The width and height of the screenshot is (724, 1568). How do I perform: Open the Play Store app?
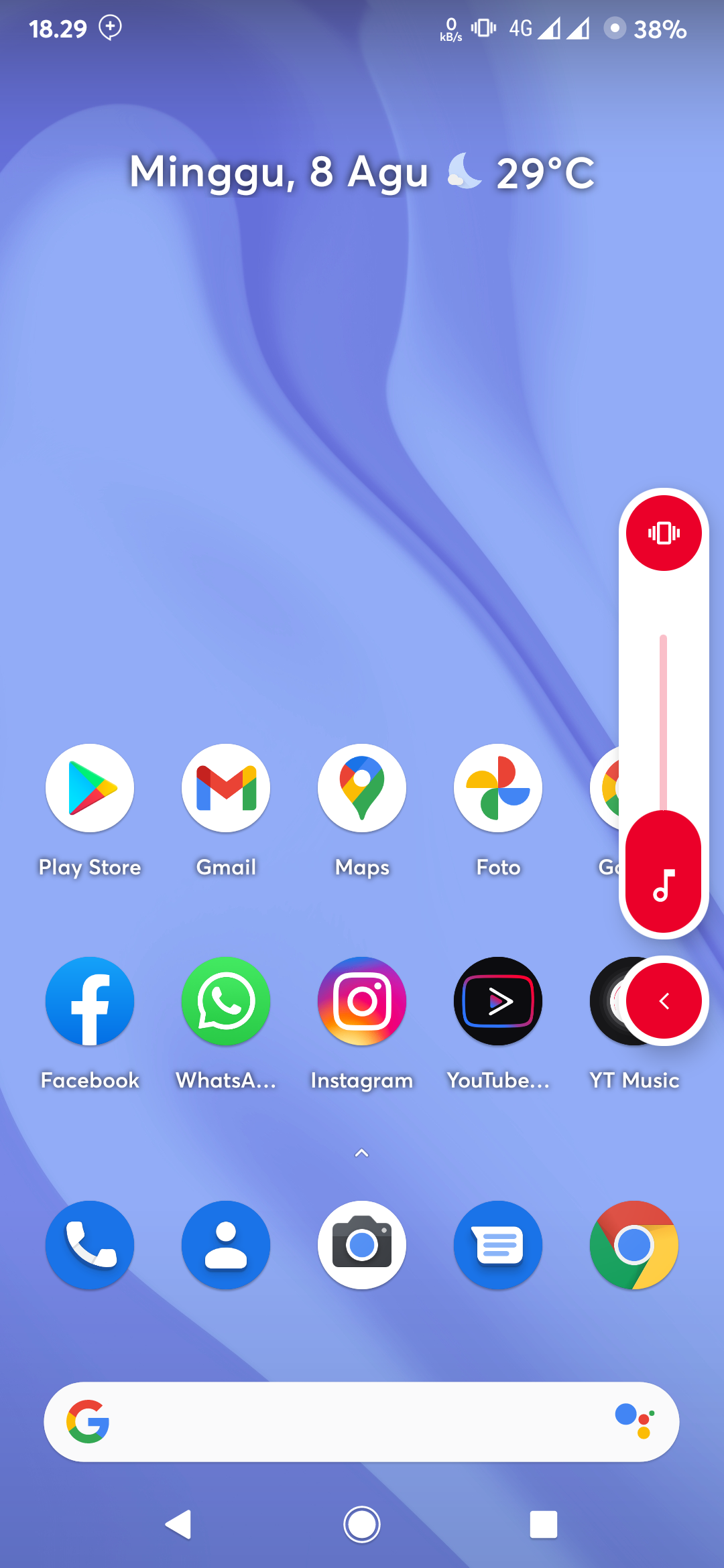pos(90,788)
